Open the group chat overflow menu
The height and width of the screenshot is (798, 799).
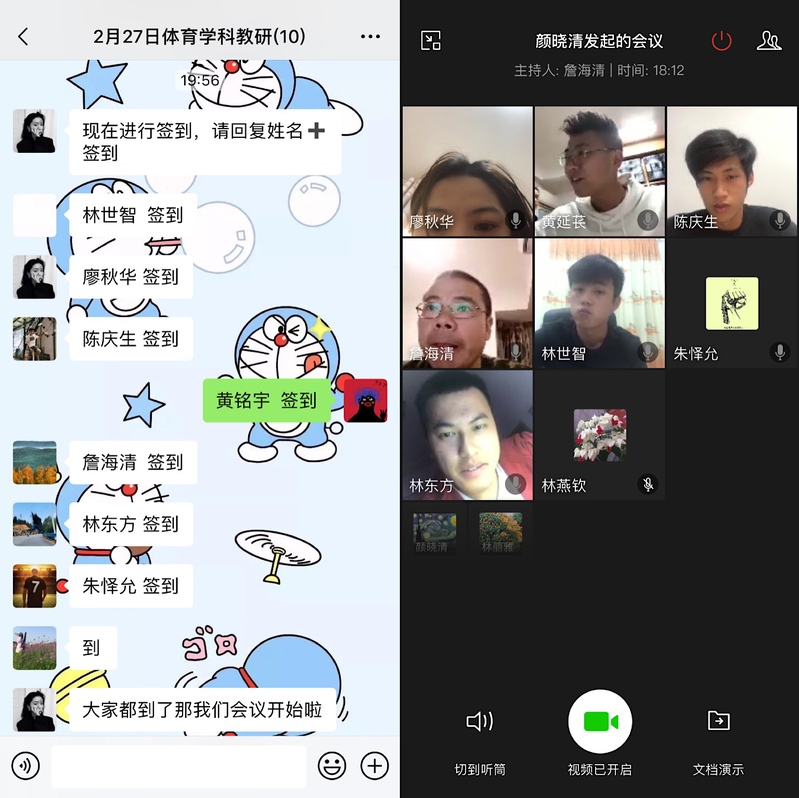coord(370,37)
